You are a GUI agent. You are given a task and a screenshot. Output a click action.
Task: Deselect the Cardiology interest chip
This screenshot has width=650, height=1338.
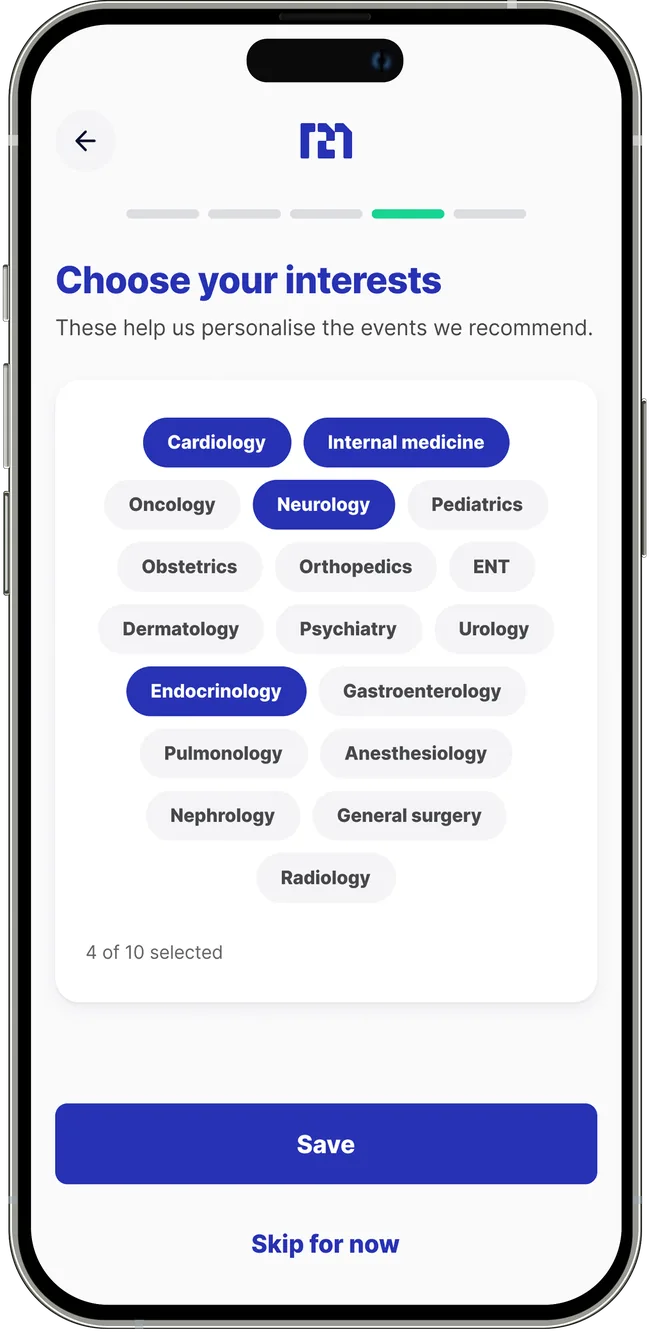click(217, 442)
